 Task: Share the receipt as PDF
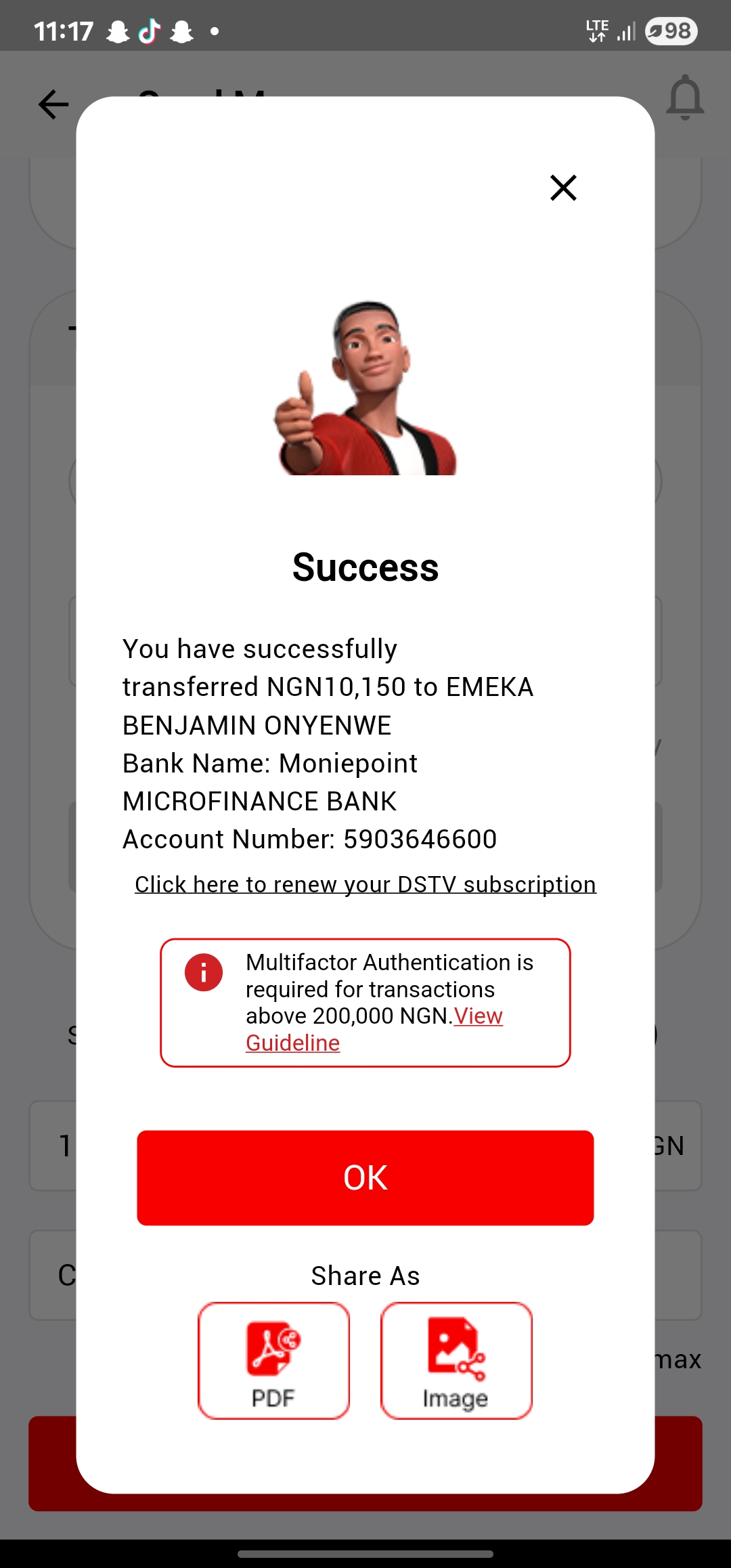click(273, 1360)
